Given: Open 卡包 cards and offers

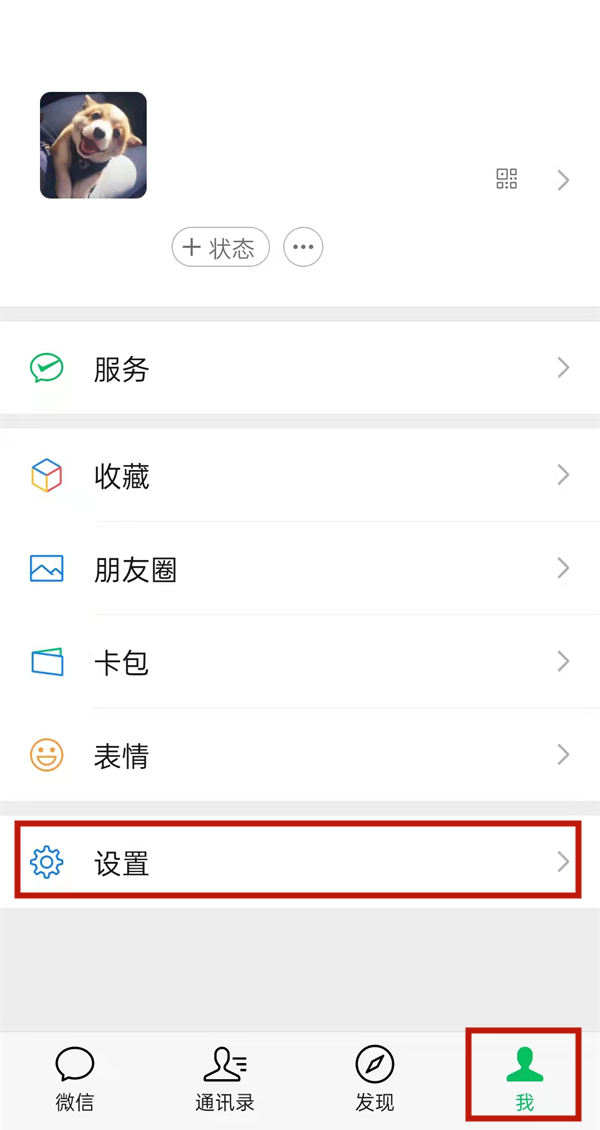Looking at the screenshot, I should tap(300, 662).
